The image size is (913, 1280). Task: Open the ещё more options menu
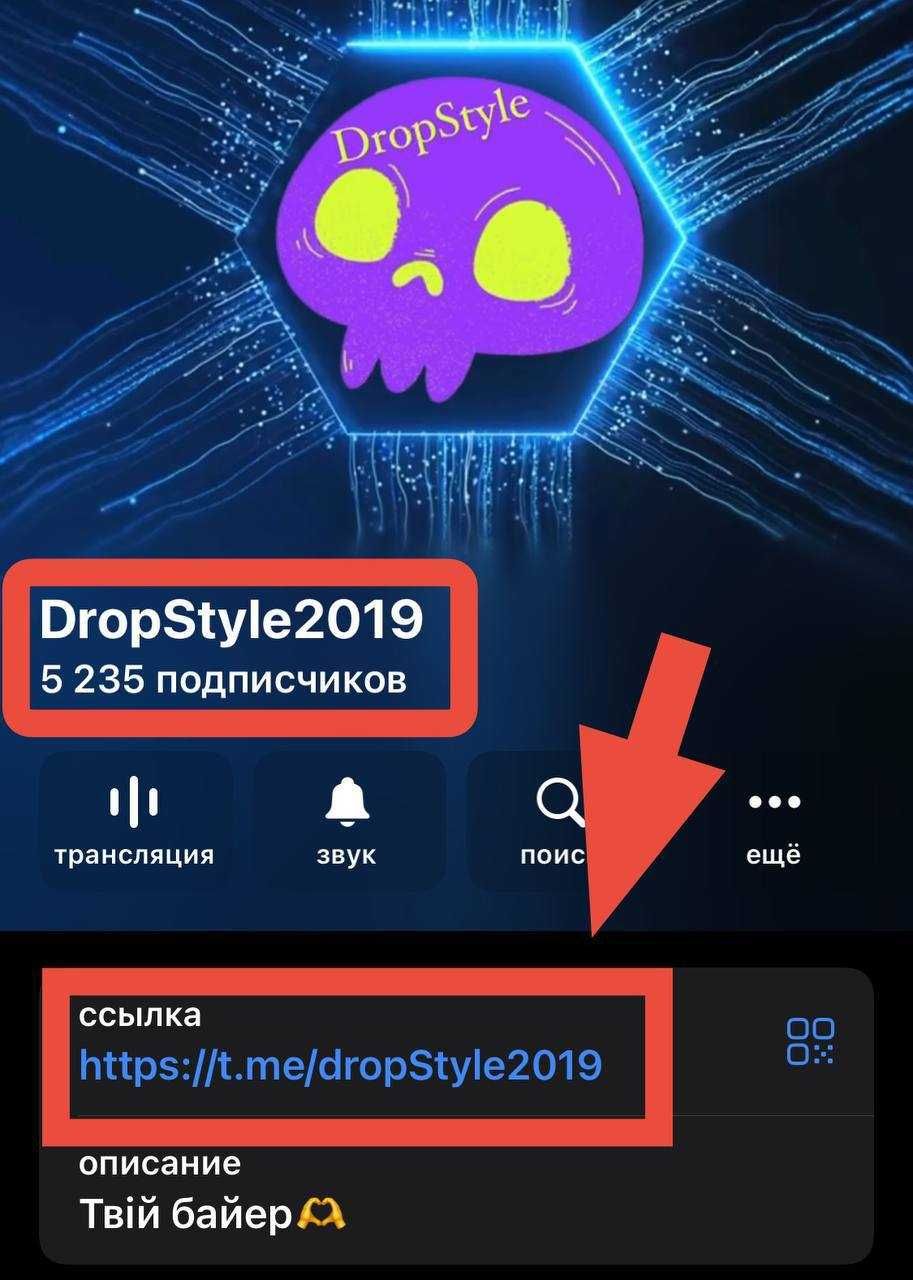click(774, 822)
